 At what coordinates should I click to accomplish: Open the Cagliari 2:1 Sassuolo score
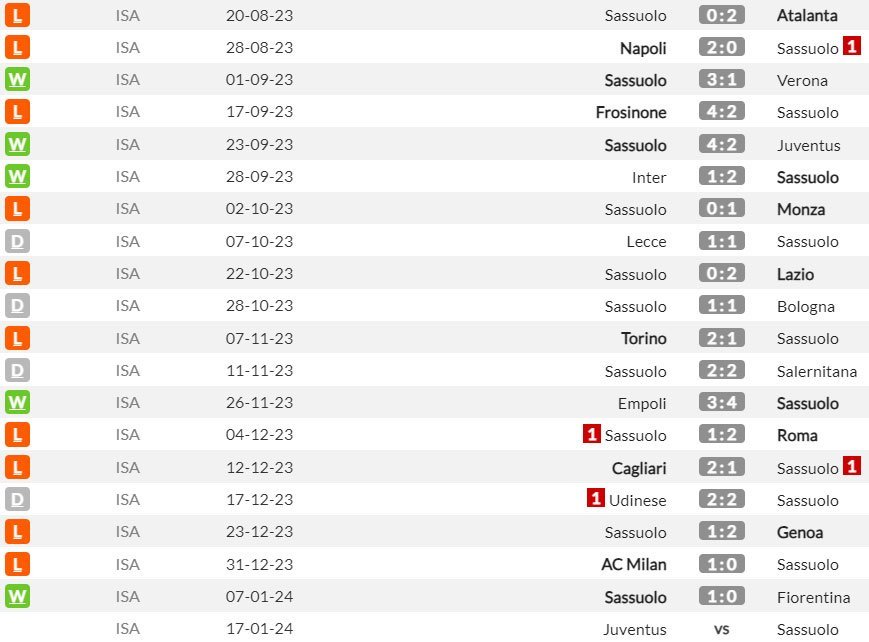[720, 468]
